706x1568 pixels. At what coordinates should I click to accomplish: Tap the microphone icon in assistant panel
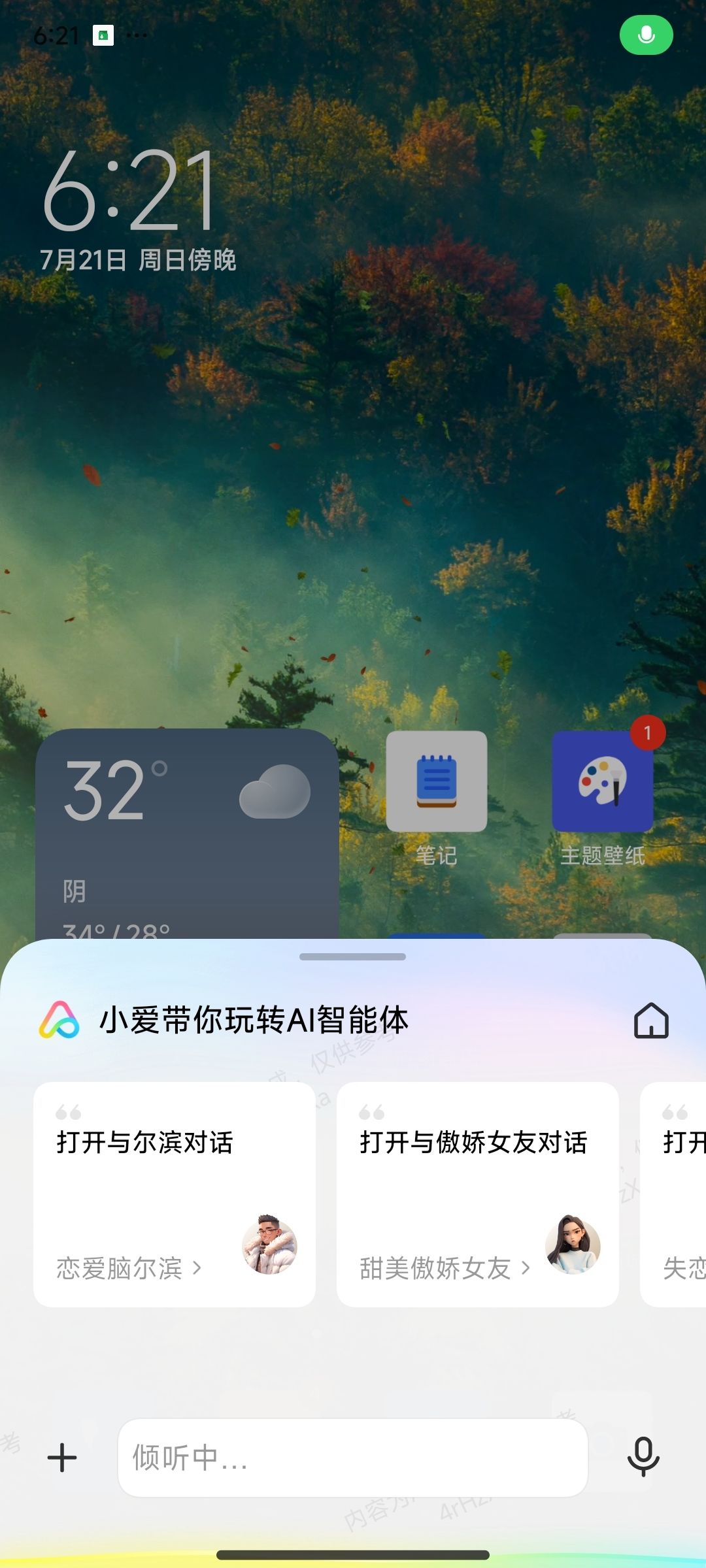[643, 1456]
